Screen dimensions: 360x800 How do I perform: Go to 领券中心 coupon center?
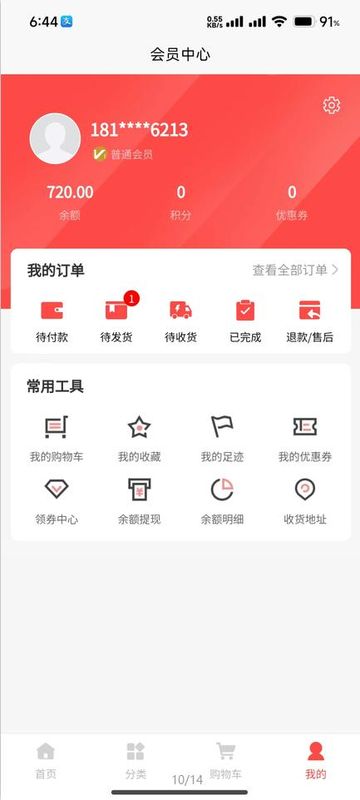[x=56, y=502]
